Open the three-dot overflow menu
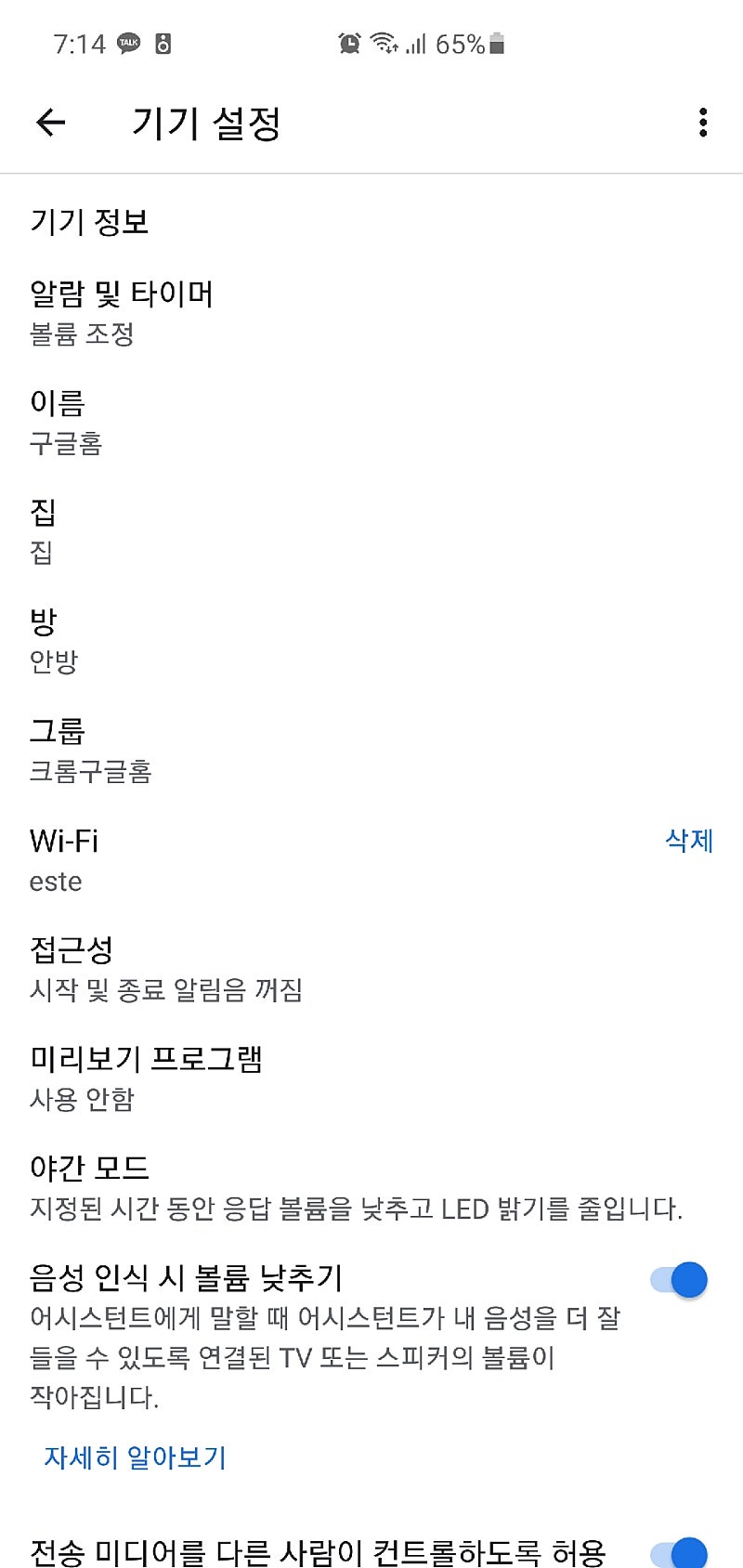Image resolution: width=743 pixels, height=1568 pixels. coord(703,123)
